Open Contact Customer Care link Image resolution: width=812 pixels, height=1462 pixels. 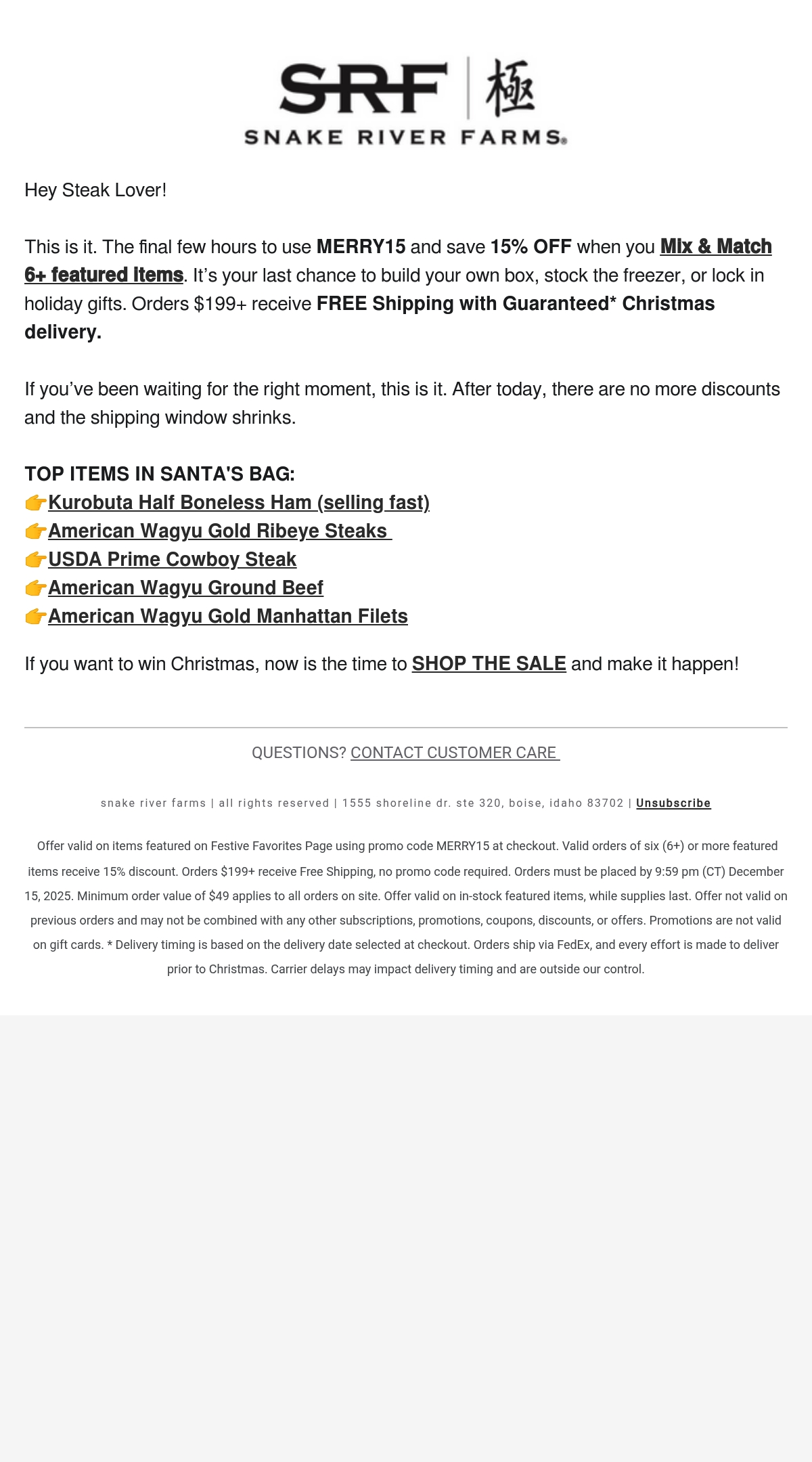[455, 753]
